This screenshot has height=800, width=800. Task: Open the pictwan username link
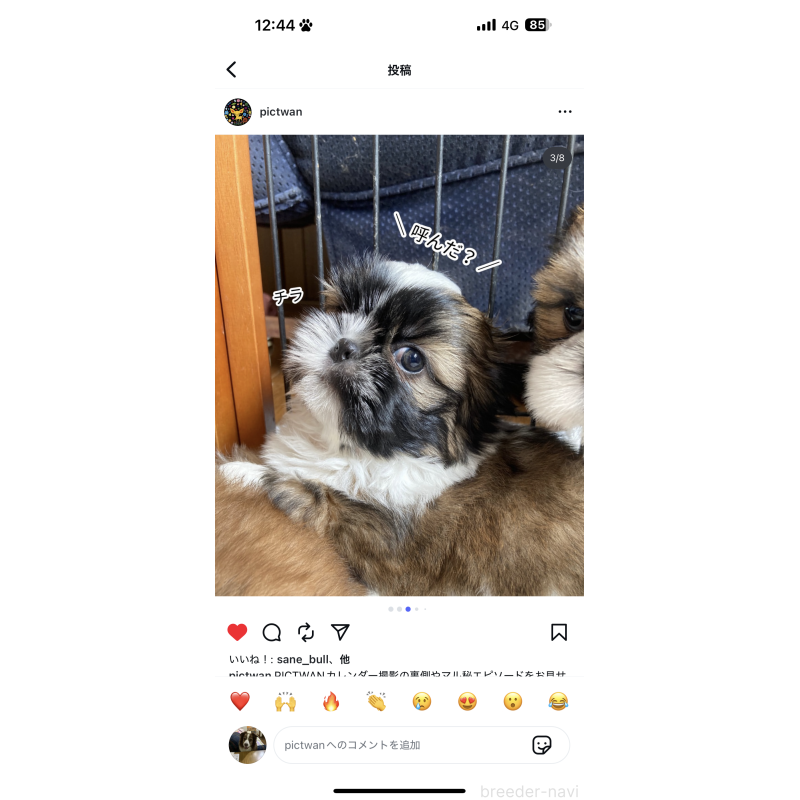(281, 112)
